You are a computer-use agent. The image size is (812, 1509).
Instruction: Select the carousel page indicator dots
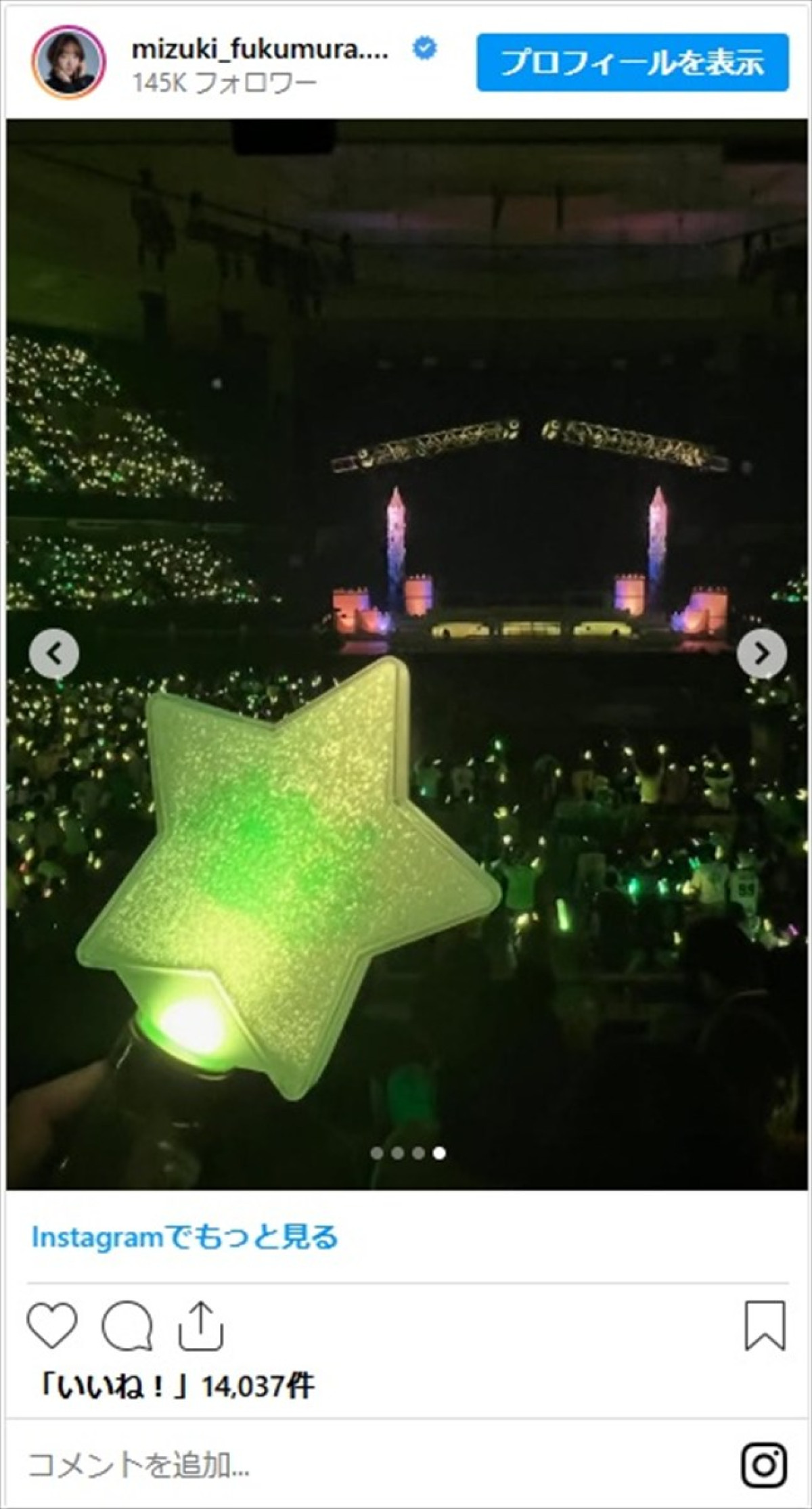point(408,1152)
